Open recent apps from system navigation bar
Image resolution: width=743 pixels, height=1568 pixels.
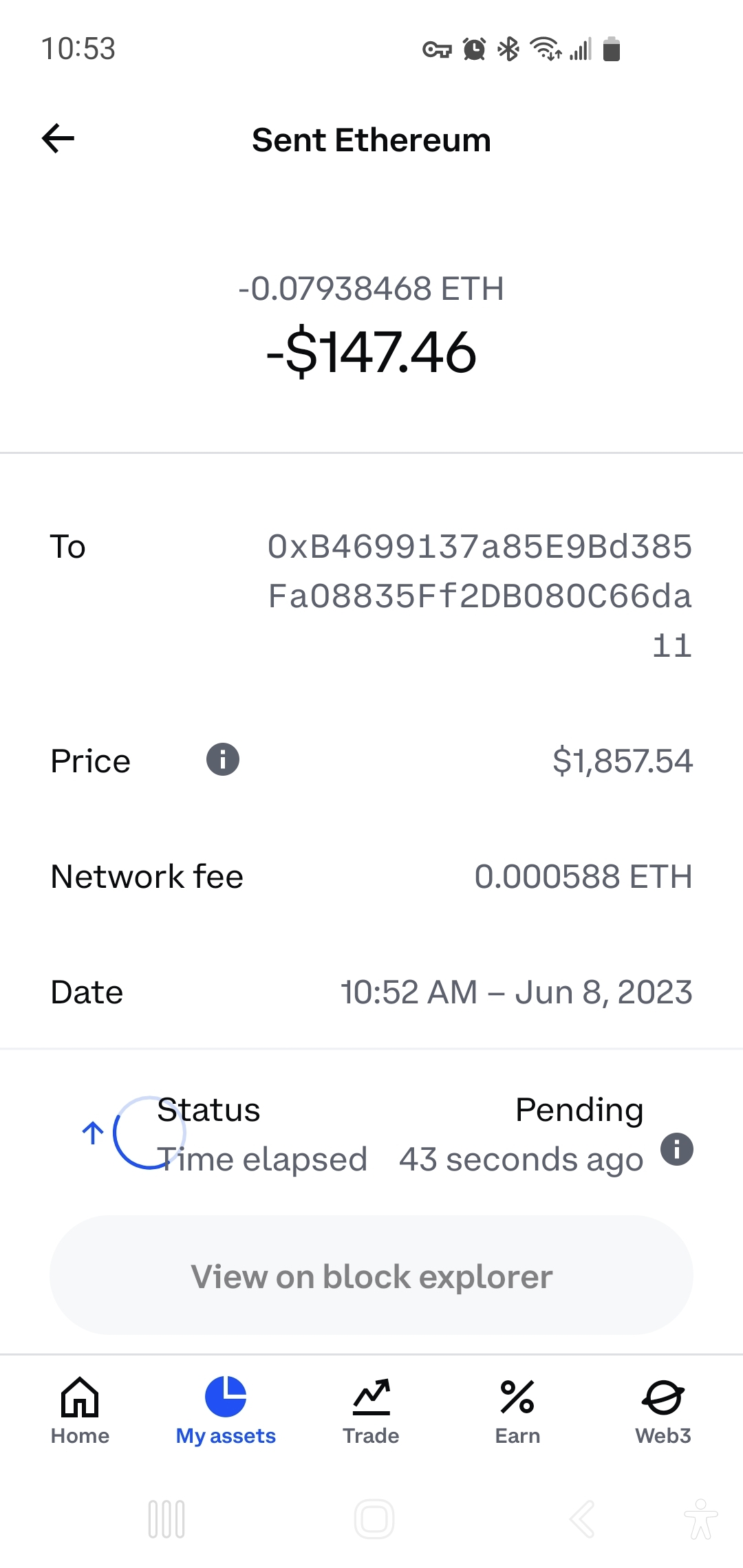pos(166,1519)
